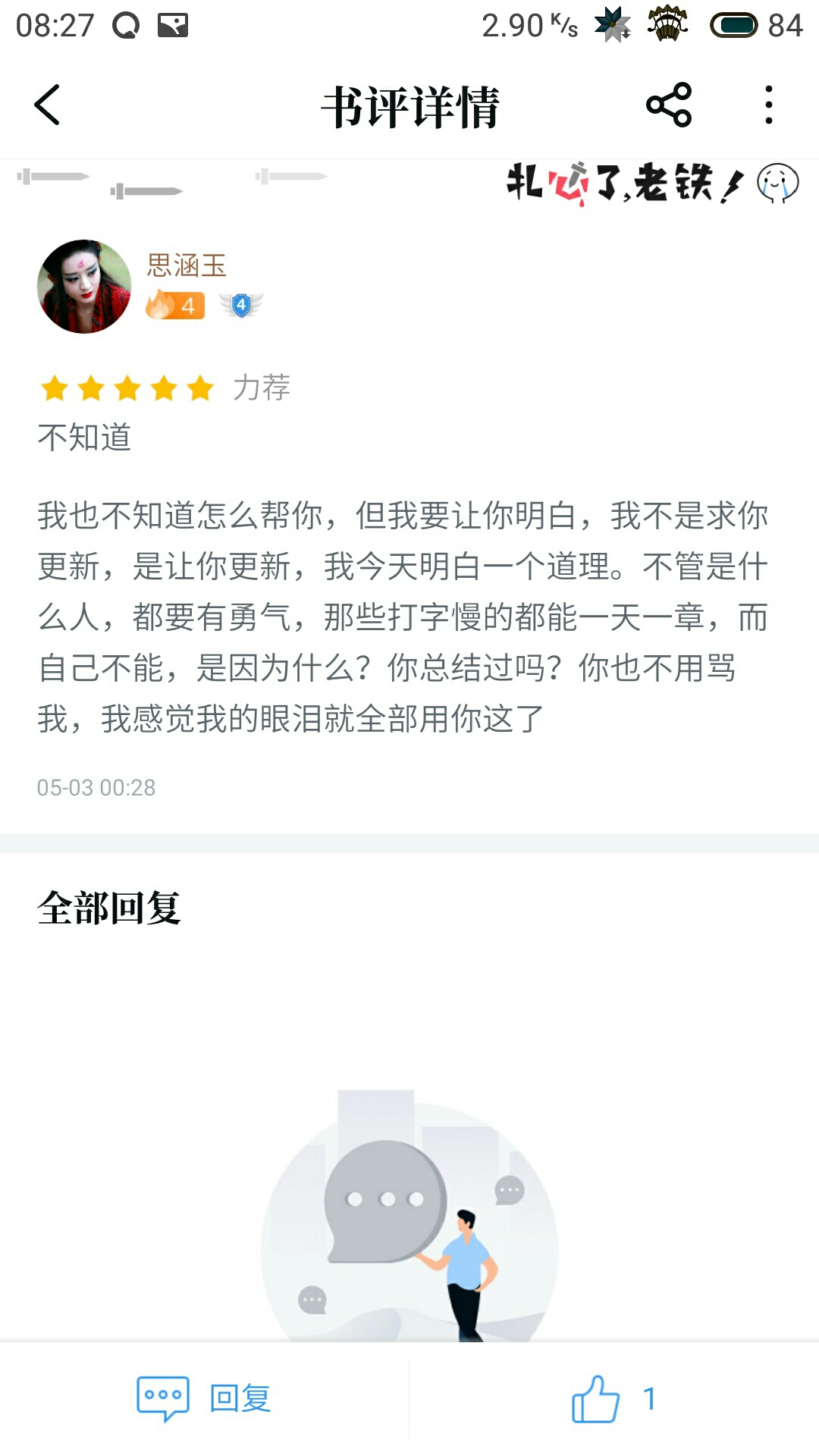Open 思涵玉's profile avatar
This screenshot has height=1456, width=819.
point(84,287)
